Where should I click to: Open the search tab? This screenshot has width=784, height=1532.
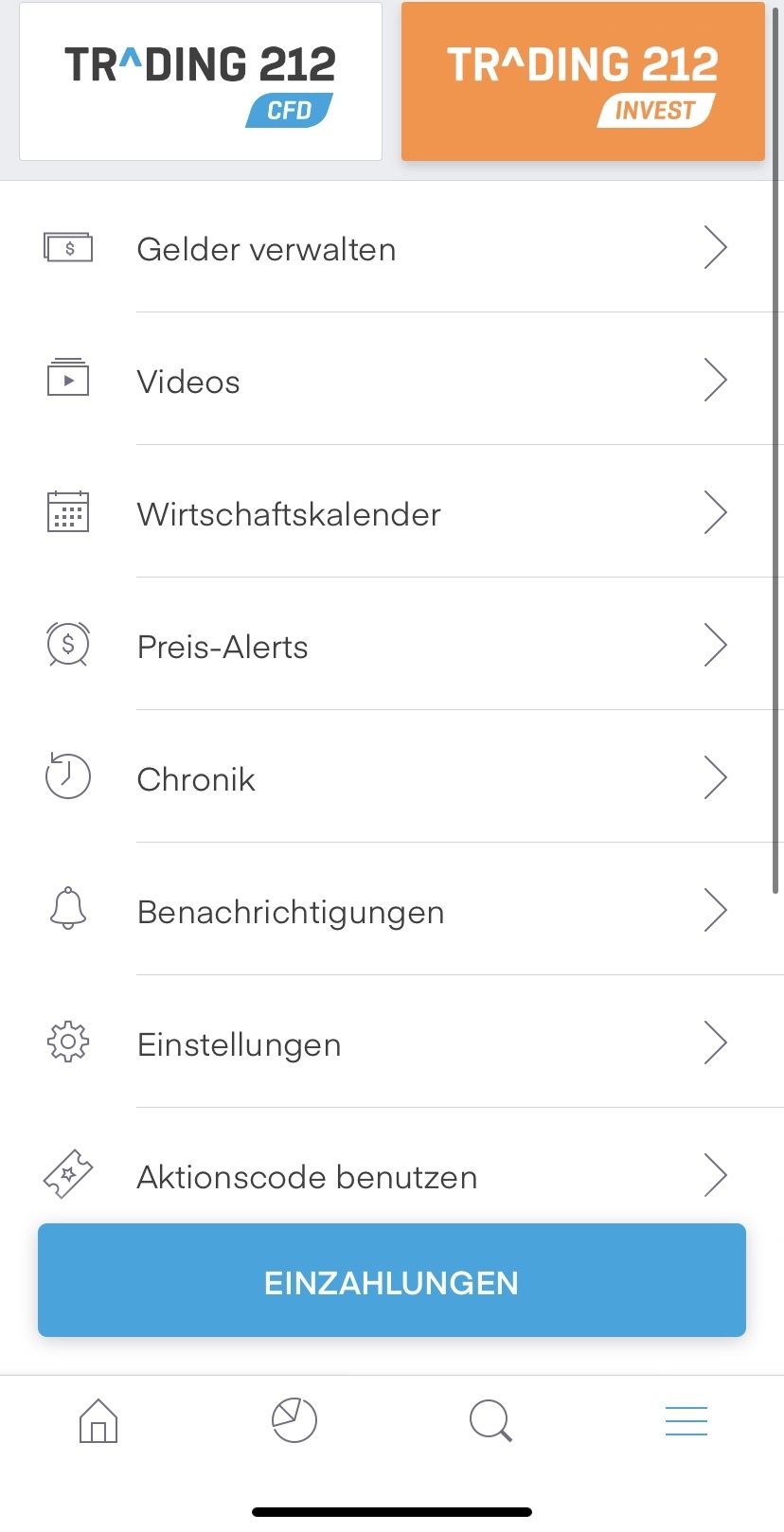pos(490,1420)
